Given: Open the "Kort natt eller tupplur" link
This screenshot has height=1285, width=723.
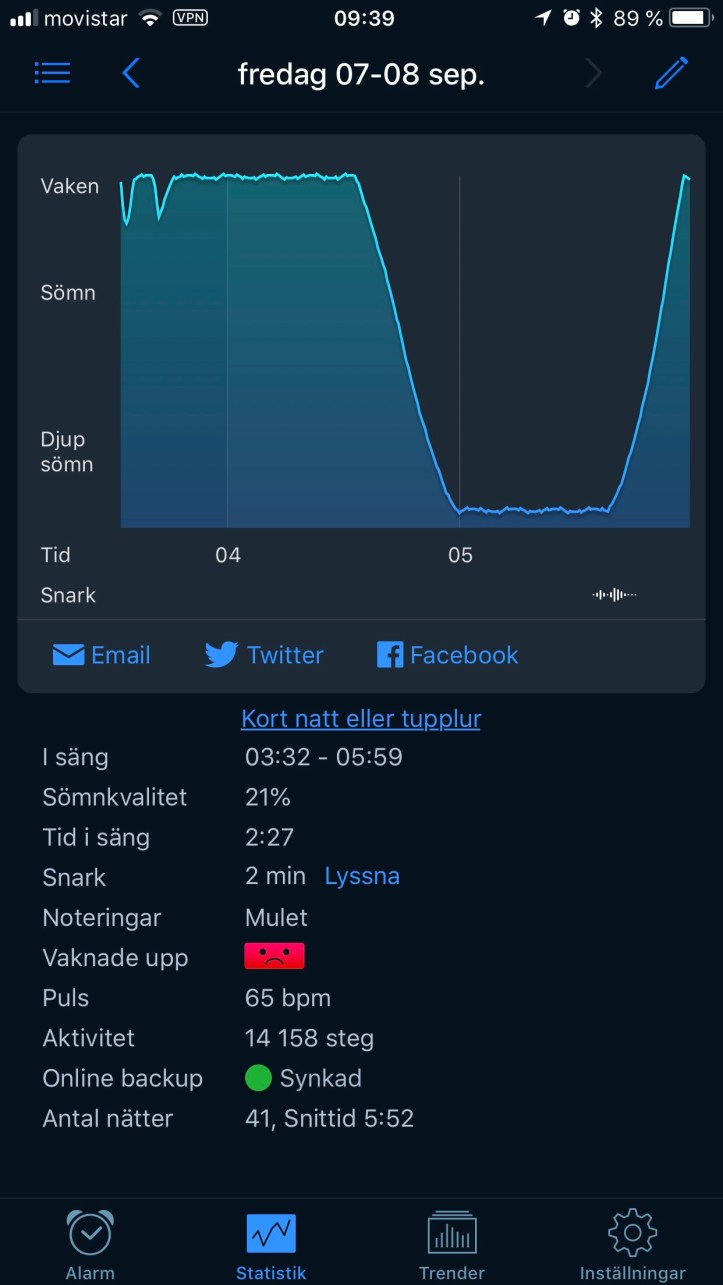Looking at the screenshot, I should 361,719.
